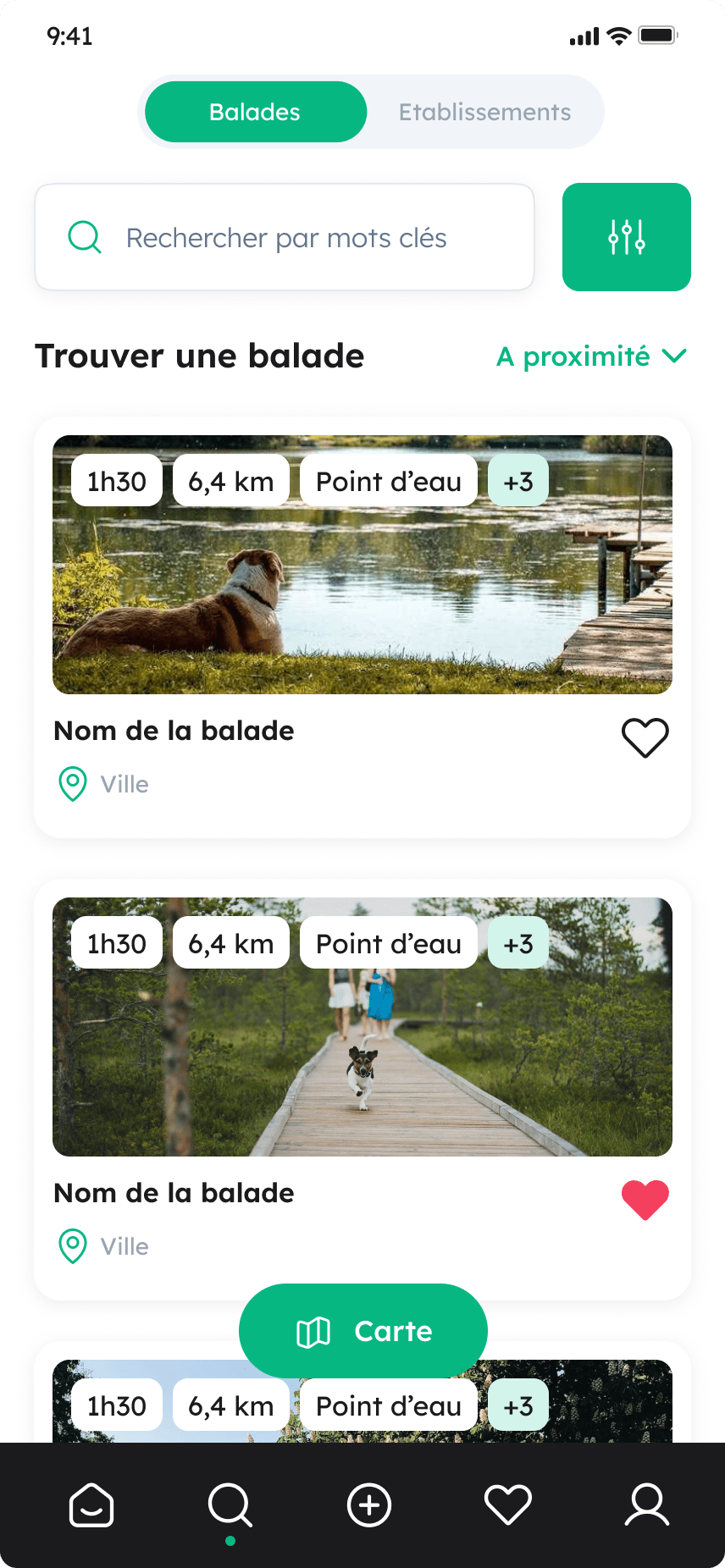Open the profile tab

[647, 1505]
